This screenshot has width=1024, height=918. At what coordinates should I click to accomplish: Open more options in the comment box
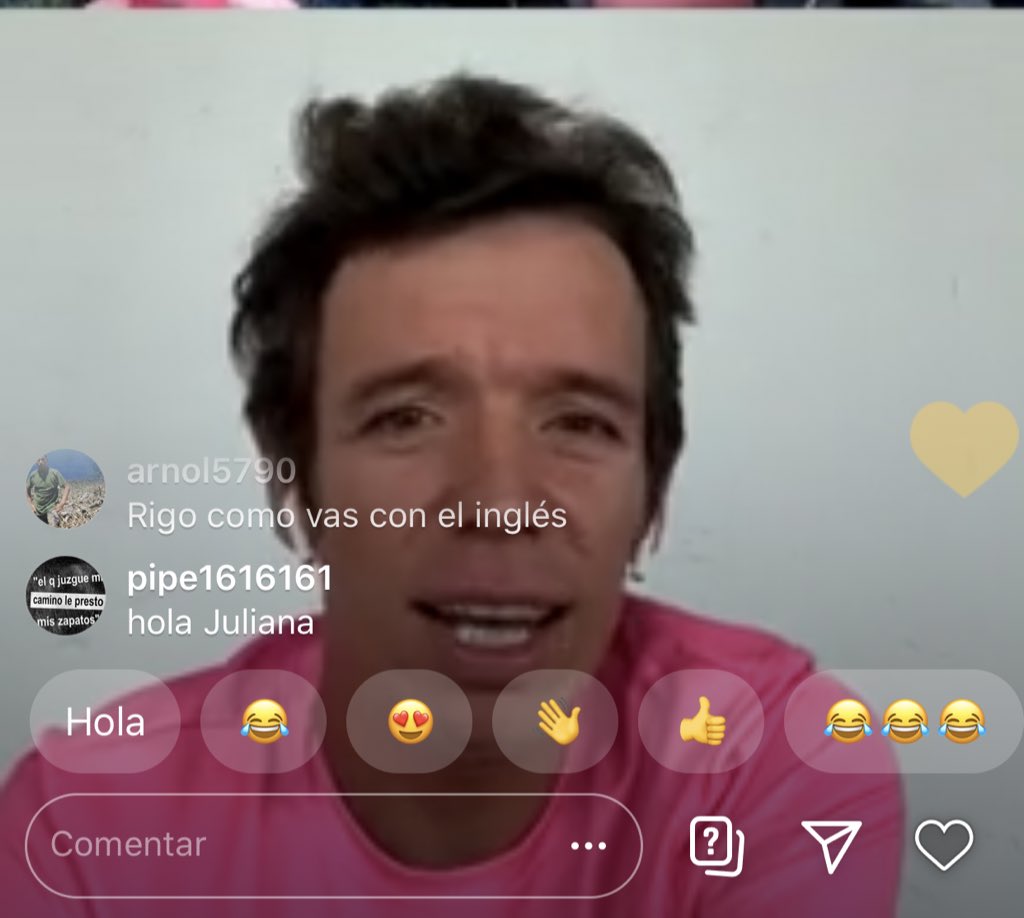[x=588, y=846]
